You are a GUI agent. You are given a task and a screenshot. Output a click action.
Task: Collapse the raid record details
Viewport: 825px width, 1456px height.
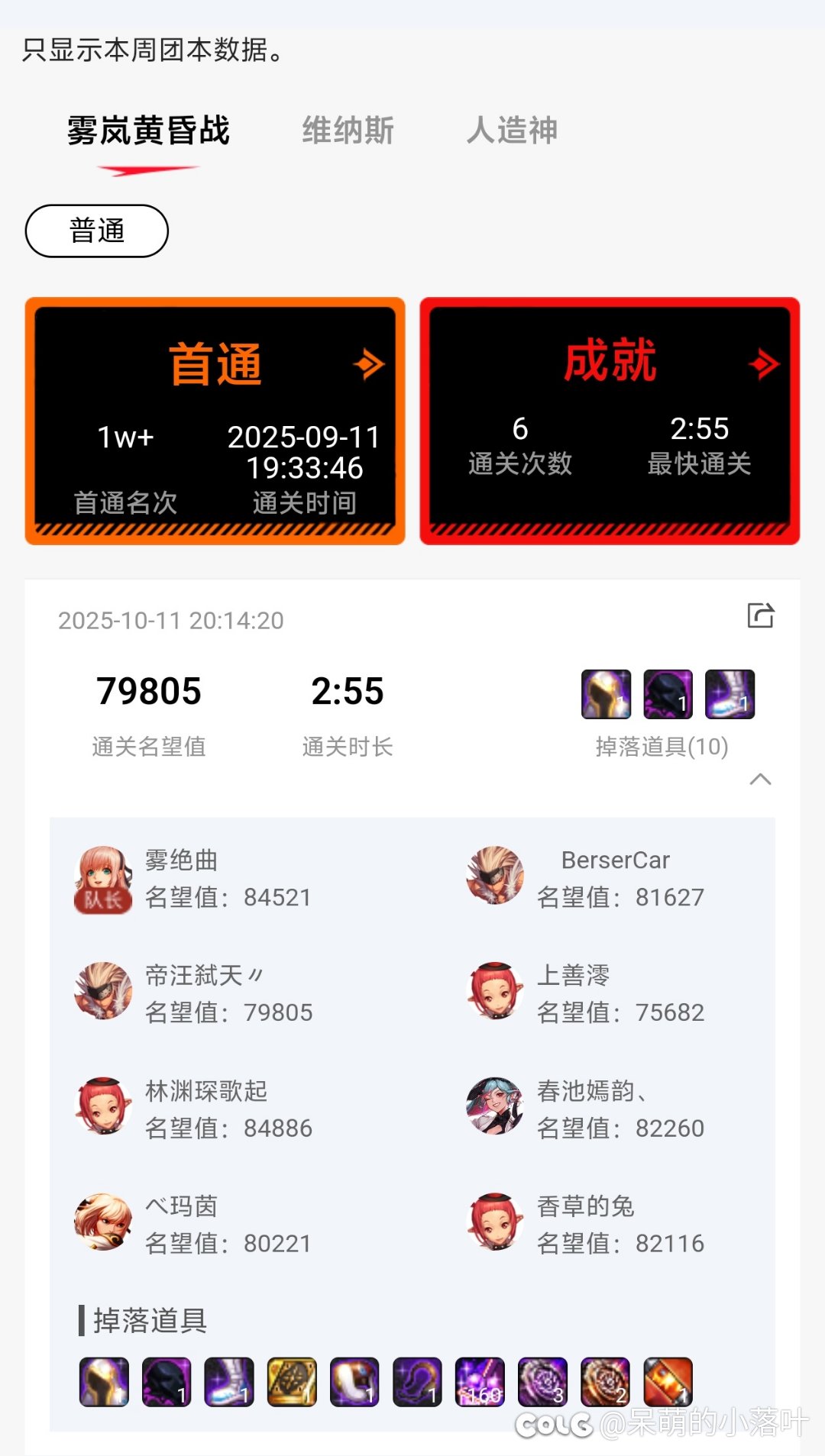pos(760,780)
